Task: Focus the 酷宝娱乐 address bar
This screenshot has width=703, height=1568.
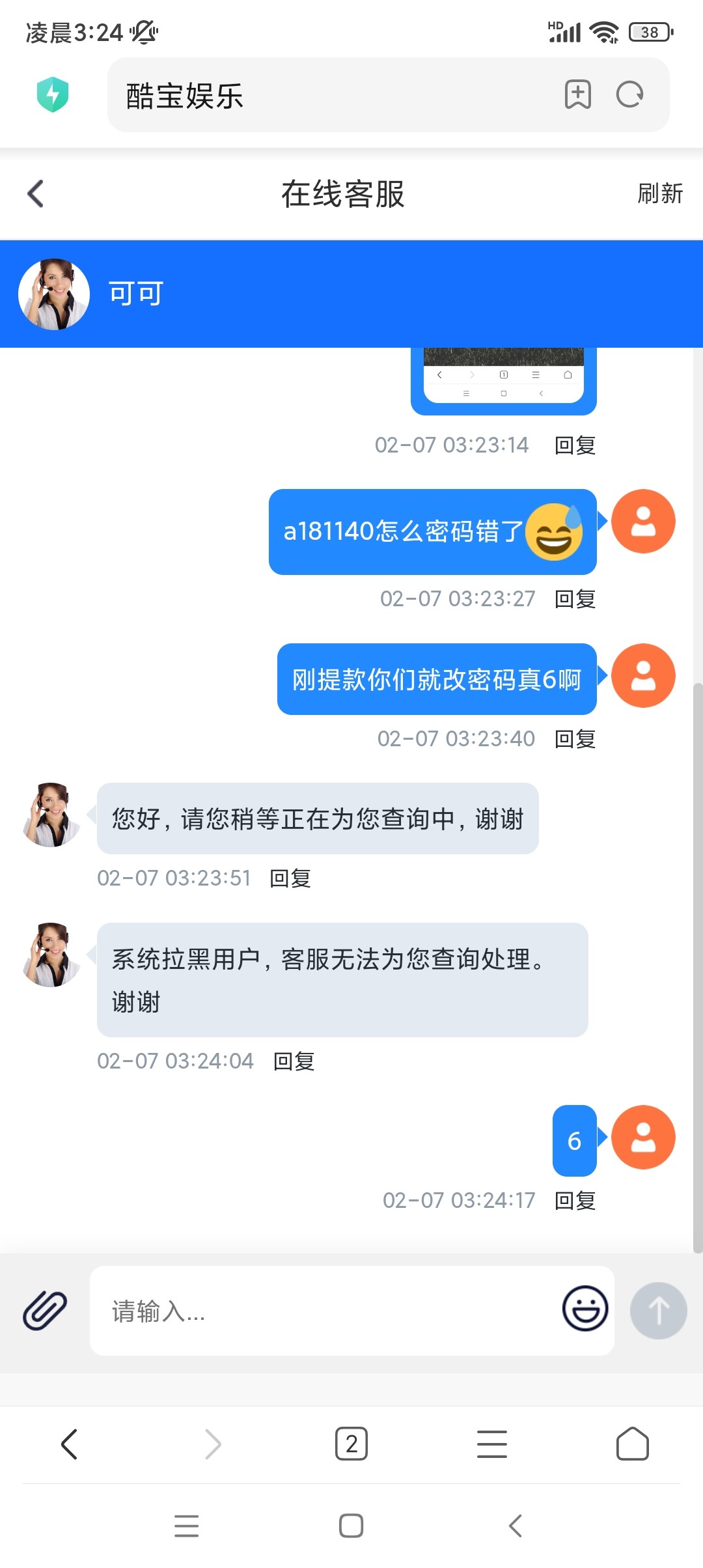Action: coord(325,96)
